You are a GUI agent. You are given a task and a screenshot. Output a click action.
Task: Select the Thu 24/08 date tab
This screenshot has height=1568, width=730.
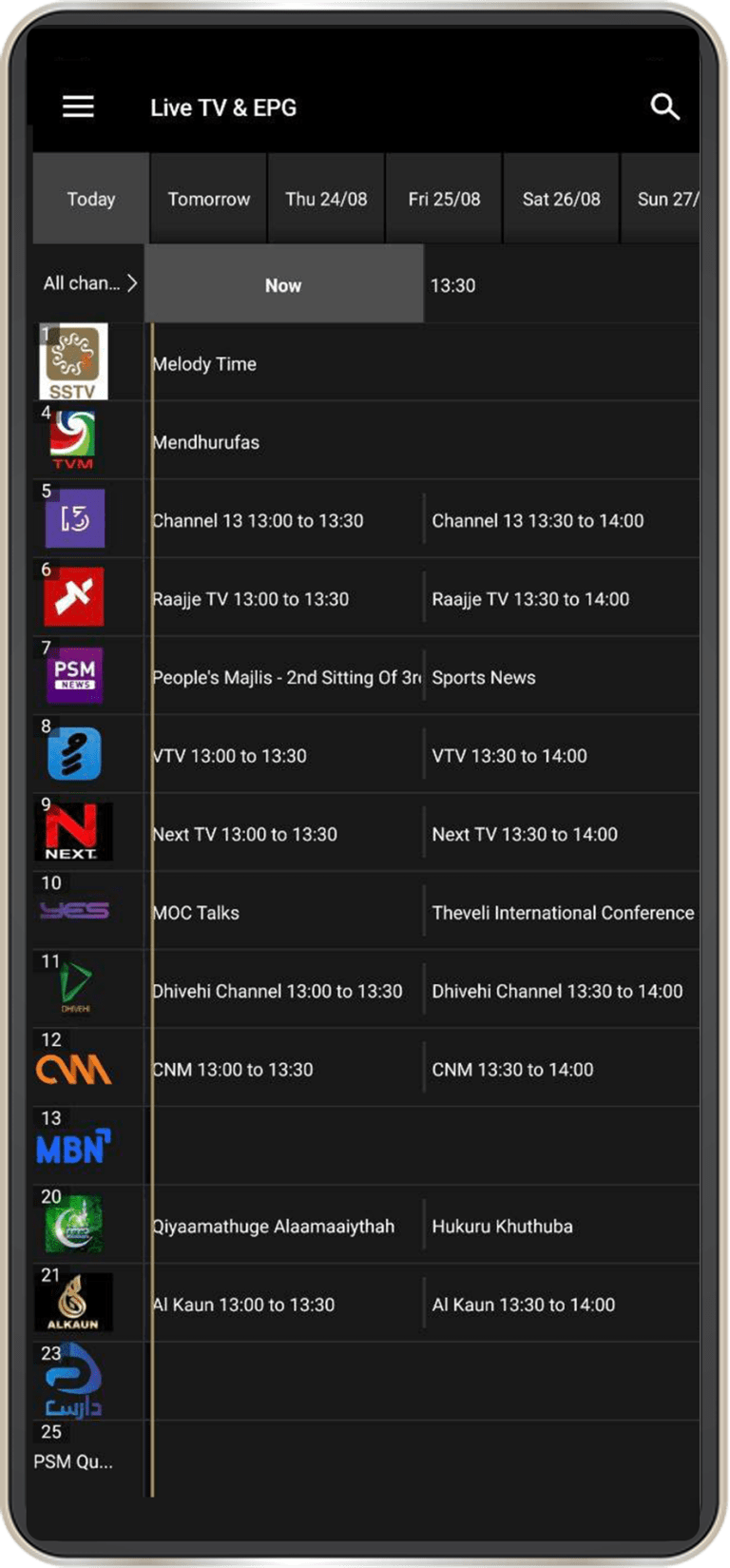[x=326, y=199]
